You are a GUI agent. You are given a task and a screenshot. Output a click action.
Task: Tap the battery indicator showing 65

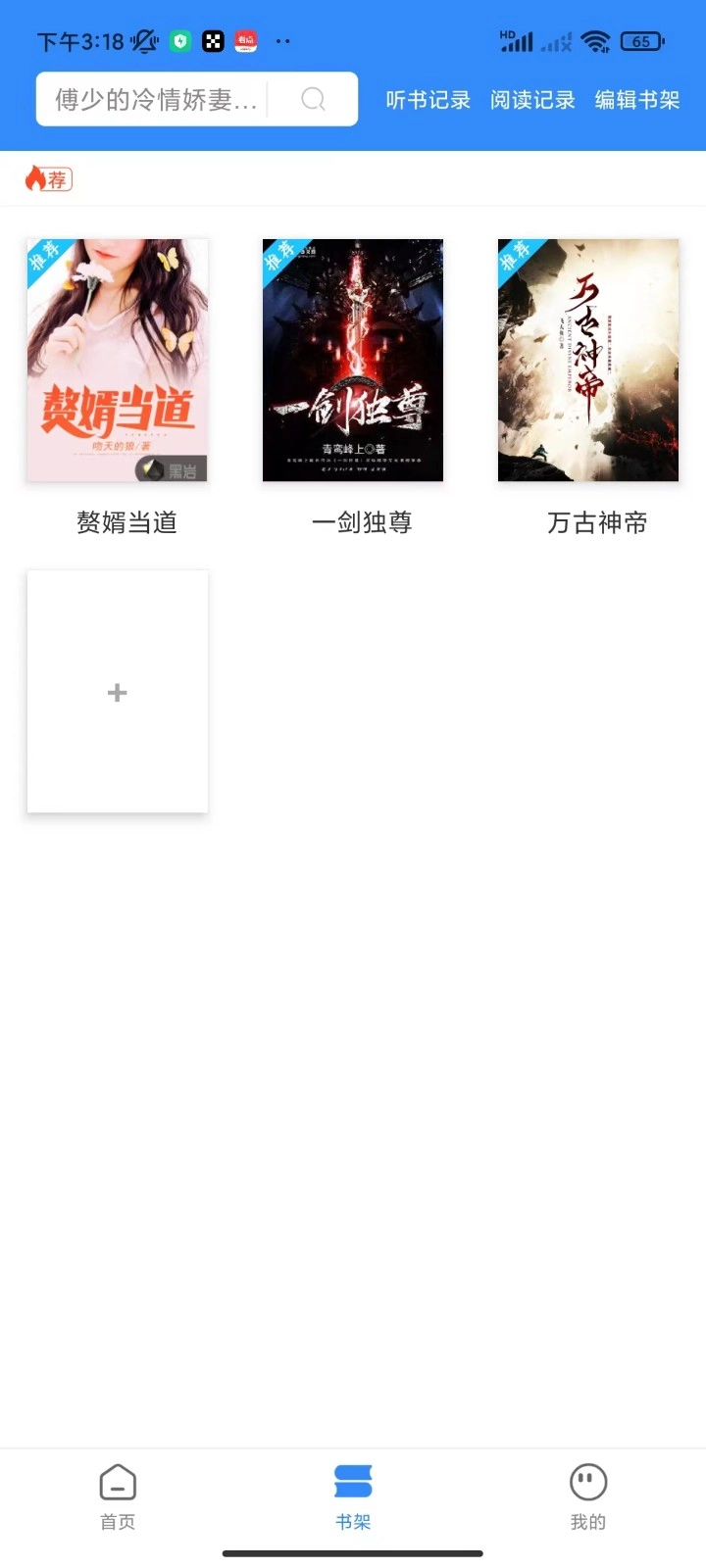pos(642,41)
